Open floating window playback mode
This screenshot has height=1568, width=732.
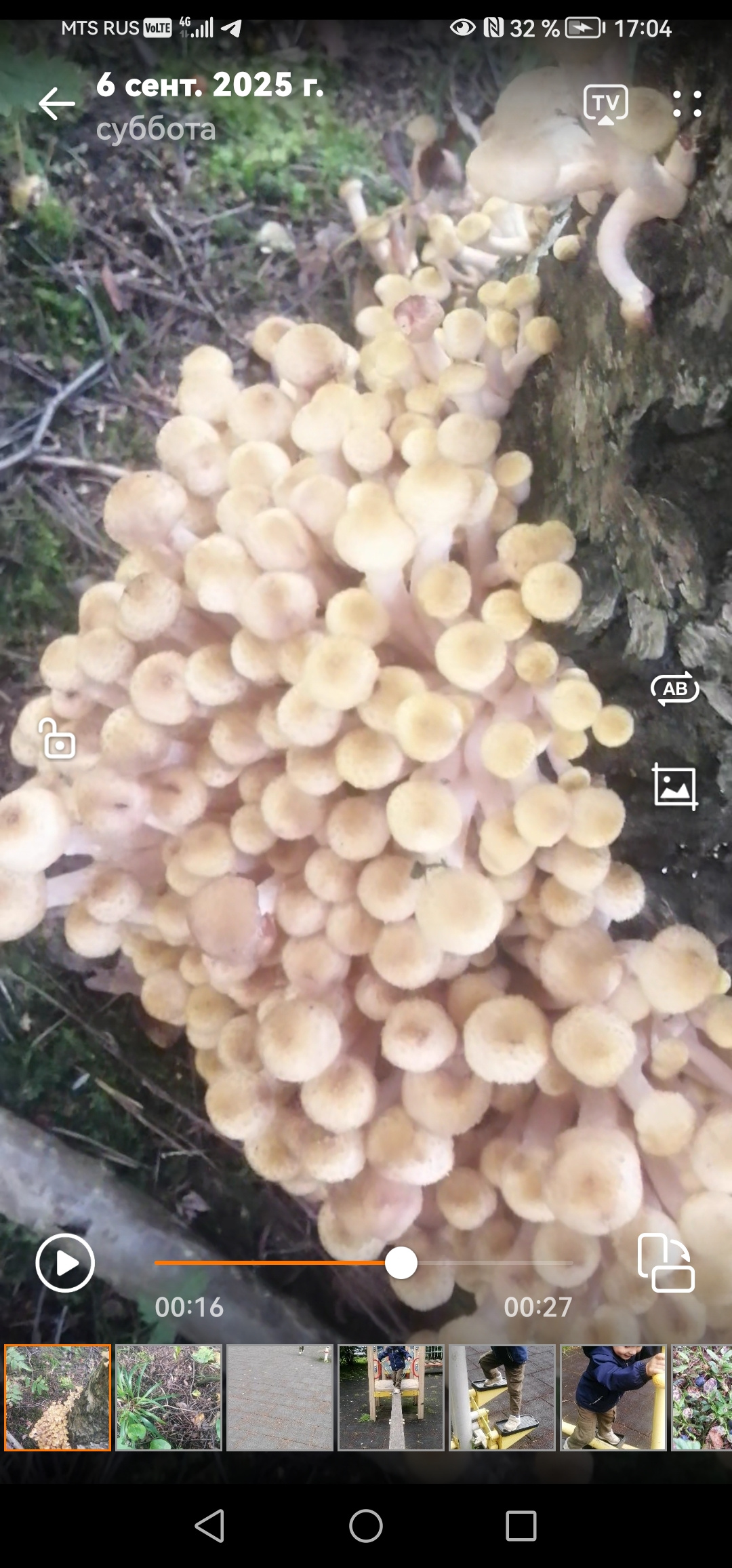click(666, 1263)
